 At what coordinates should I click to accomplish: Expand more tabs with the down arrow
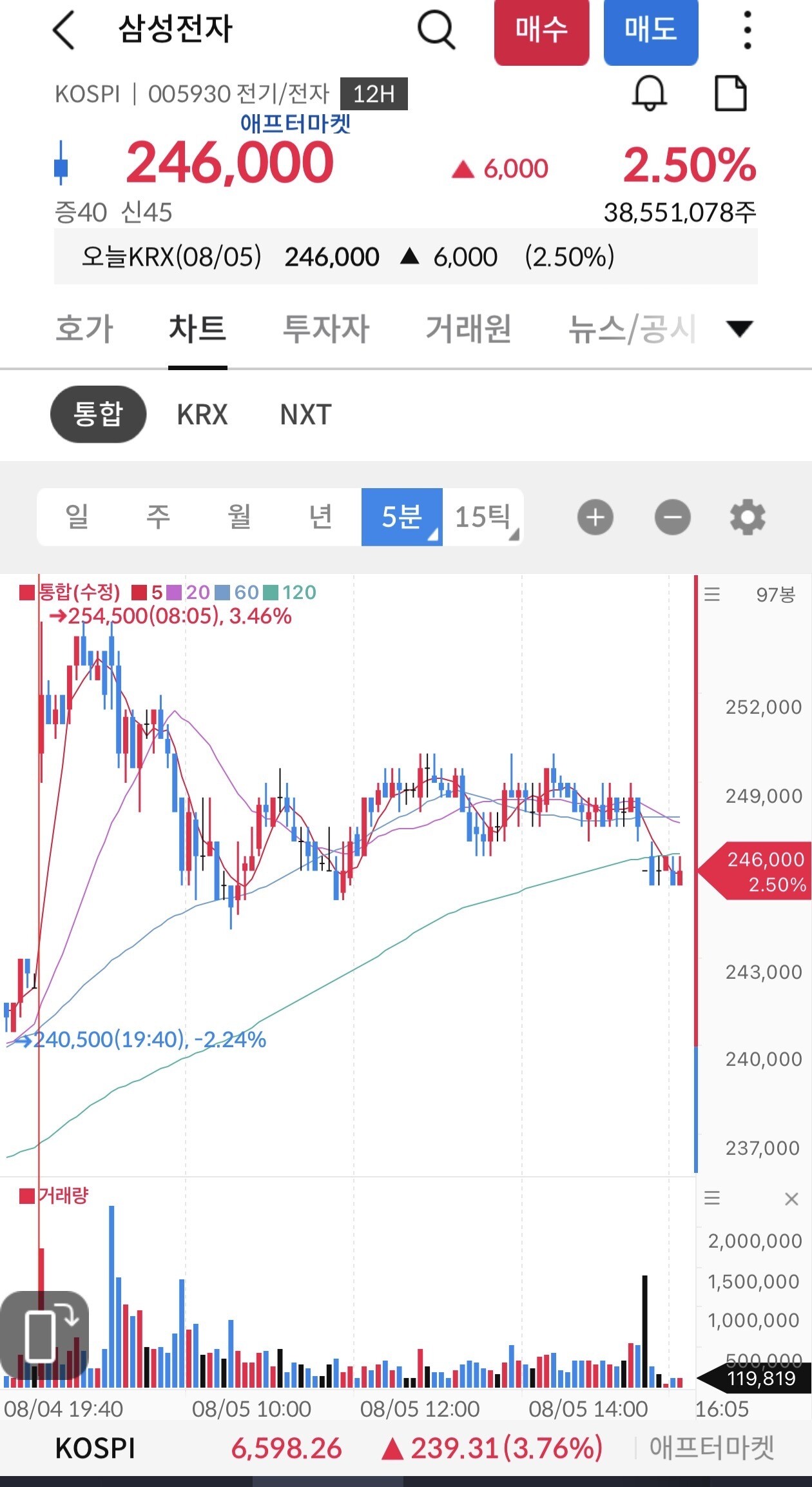(x=739, y=329)
